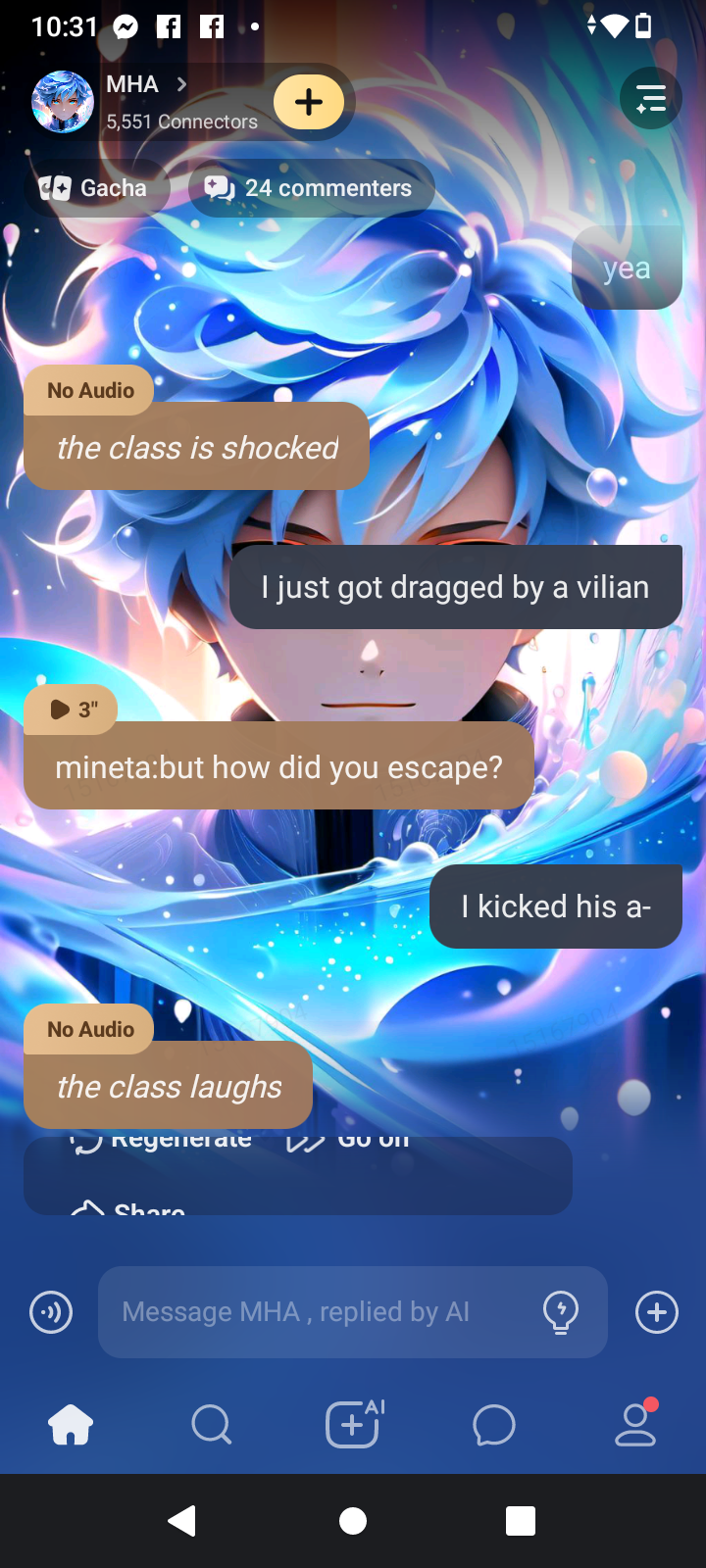Go to the Home tab
Image resolution: width=706 pixels, height=1568 pixels.
[71, 1425]
